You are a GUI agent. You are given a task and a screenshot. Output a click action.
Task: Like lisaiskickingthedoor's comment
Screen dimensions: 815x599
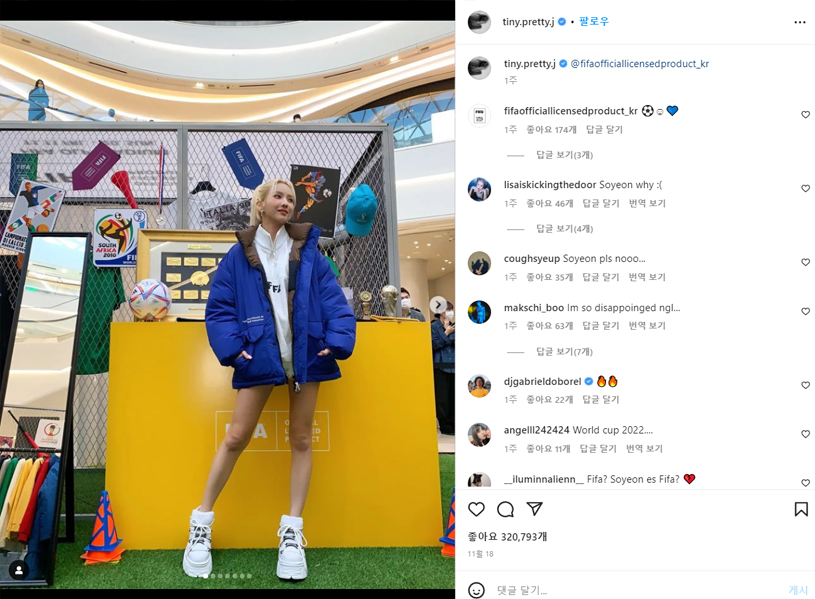(x=805, y=188)
